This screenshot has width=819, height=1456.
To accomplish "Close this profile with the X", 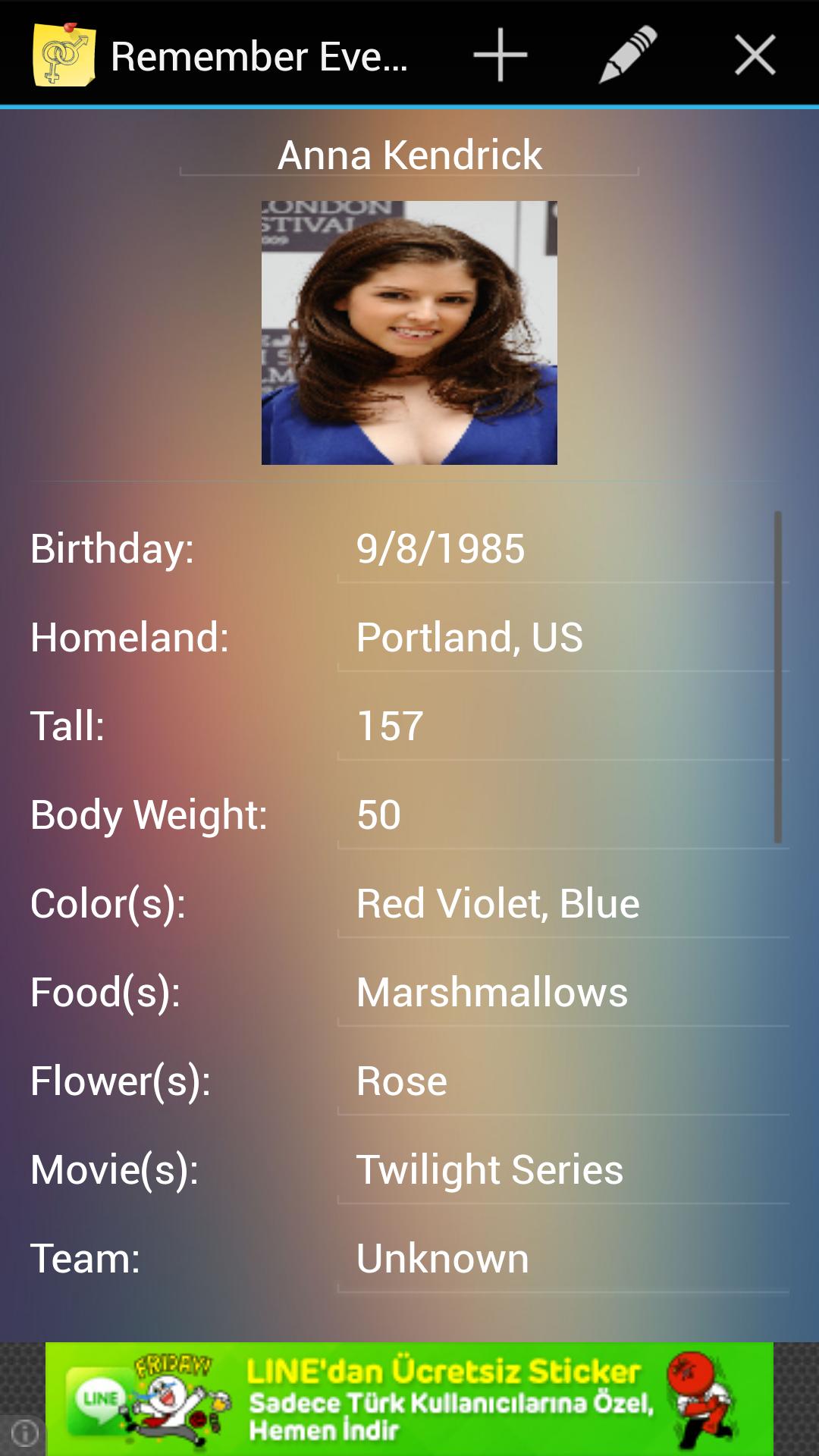I will 755,55.
